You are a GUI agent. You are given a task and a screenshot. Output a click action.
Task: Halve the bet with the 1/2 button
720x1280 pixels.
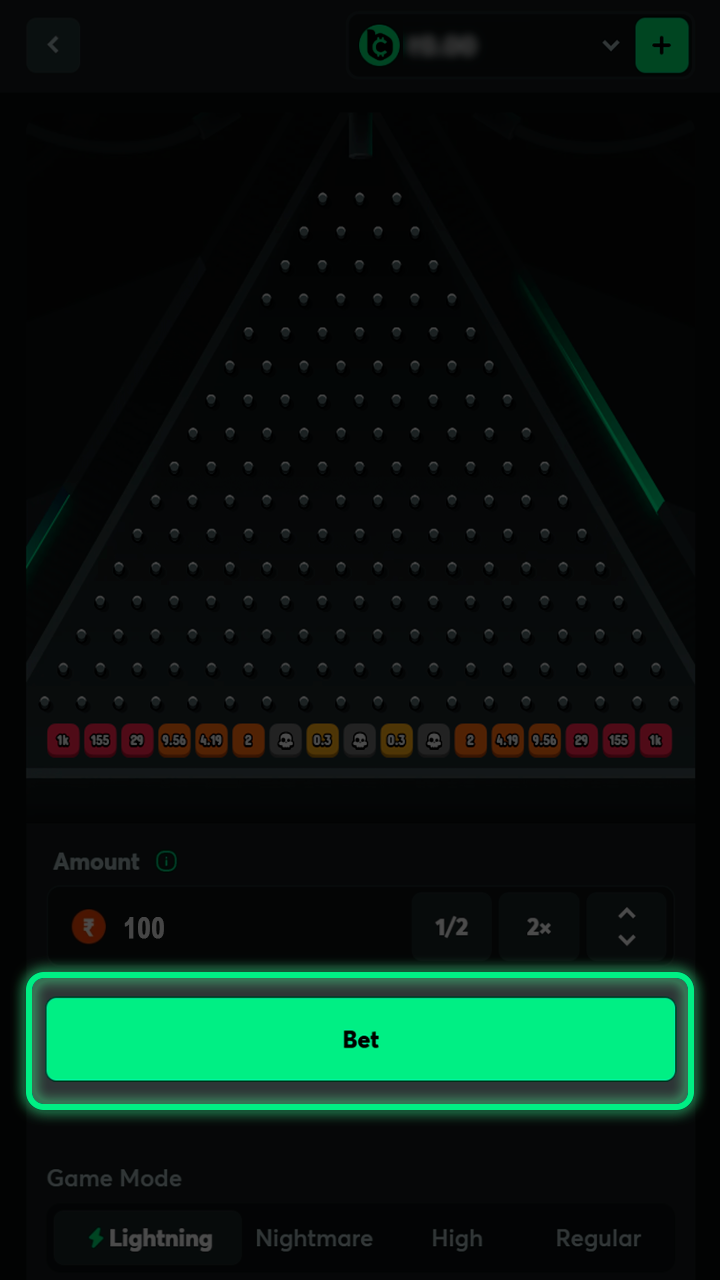[452, 927]
